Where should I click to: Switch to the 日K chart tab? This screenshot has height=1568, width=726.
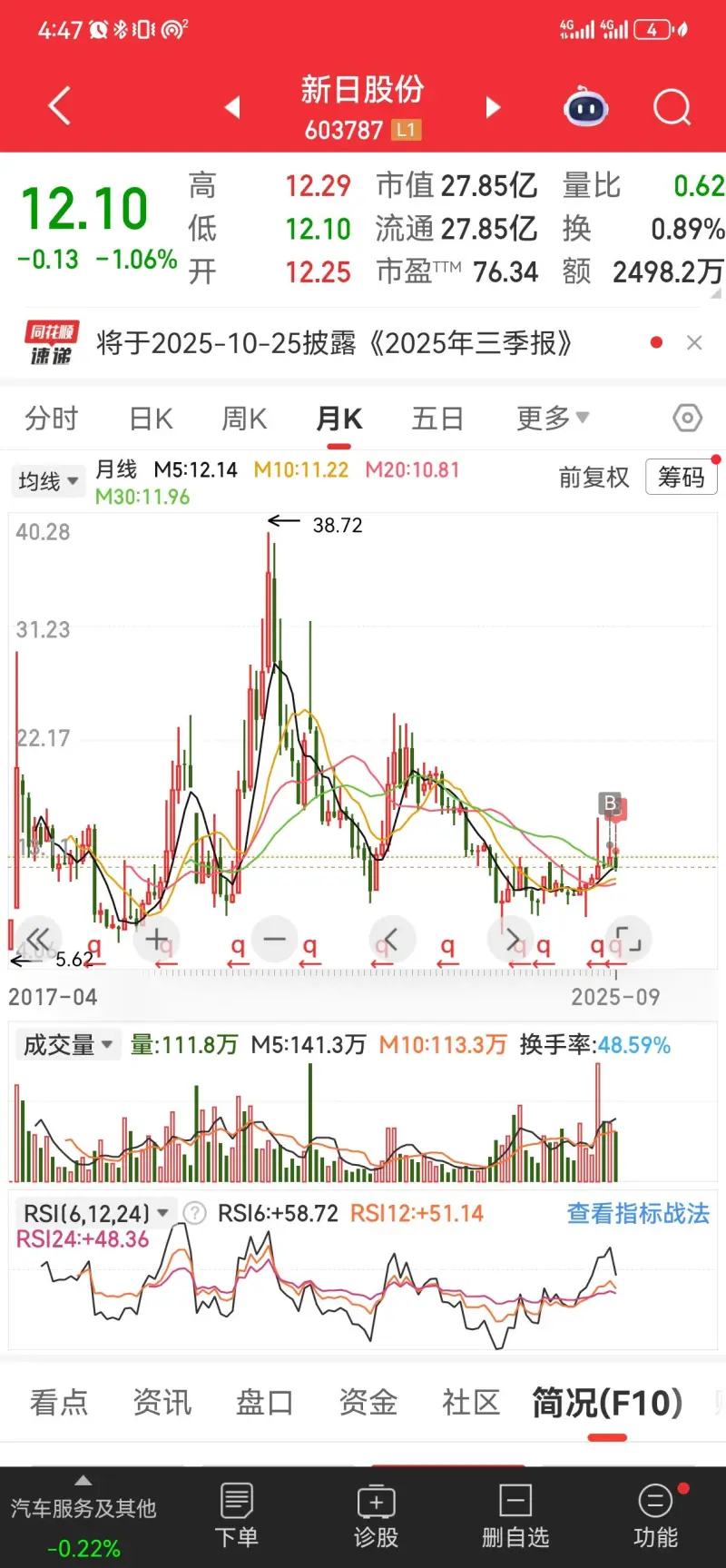tap(151, 419)
